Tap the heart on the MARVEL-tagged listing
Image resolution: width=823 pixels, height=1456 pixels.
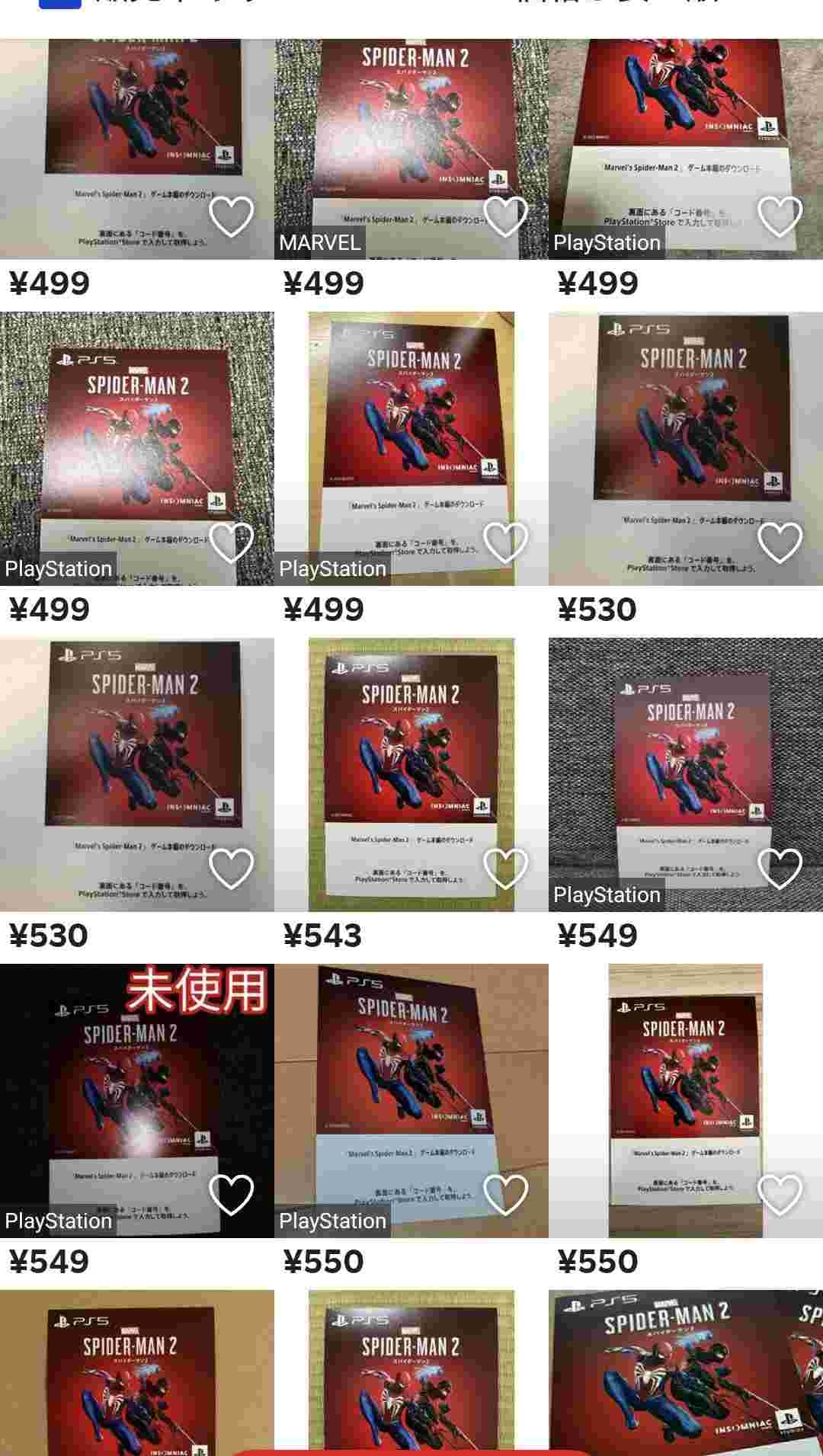[x=505, y=216]
